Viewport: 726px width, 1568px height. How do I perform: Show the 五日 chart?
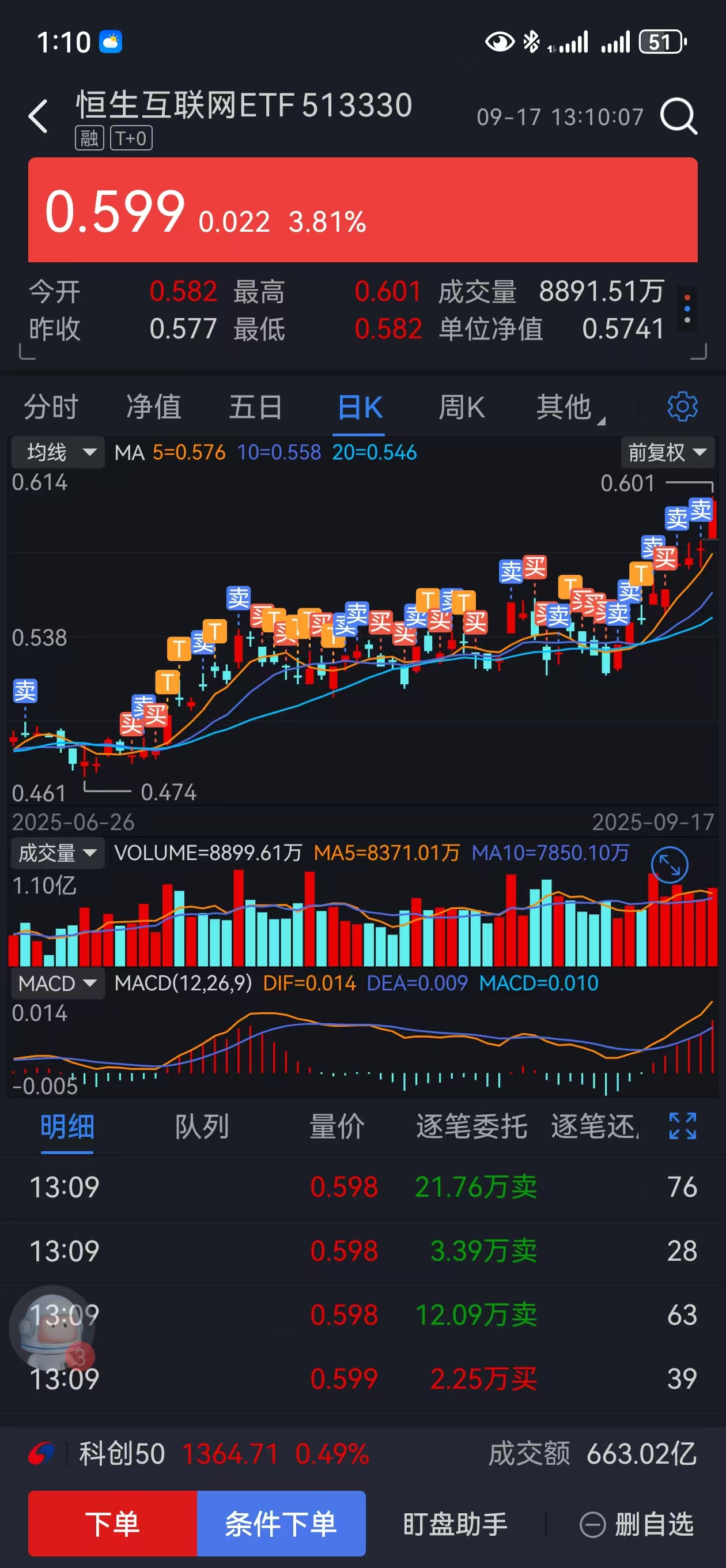tap(256, 406)
